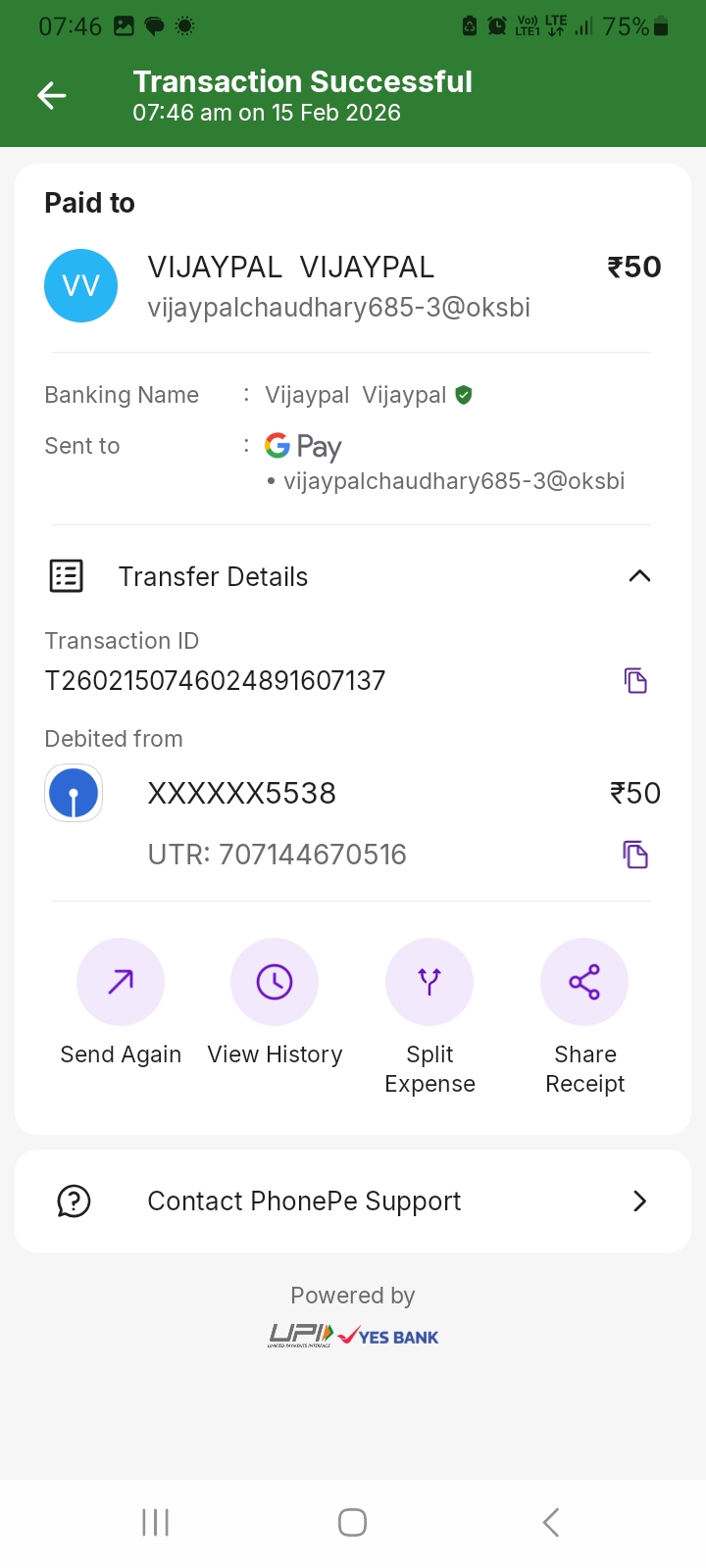Collapse the Transfer Details section
This screenshot has height=1568, width=706.
coord(639,576)
